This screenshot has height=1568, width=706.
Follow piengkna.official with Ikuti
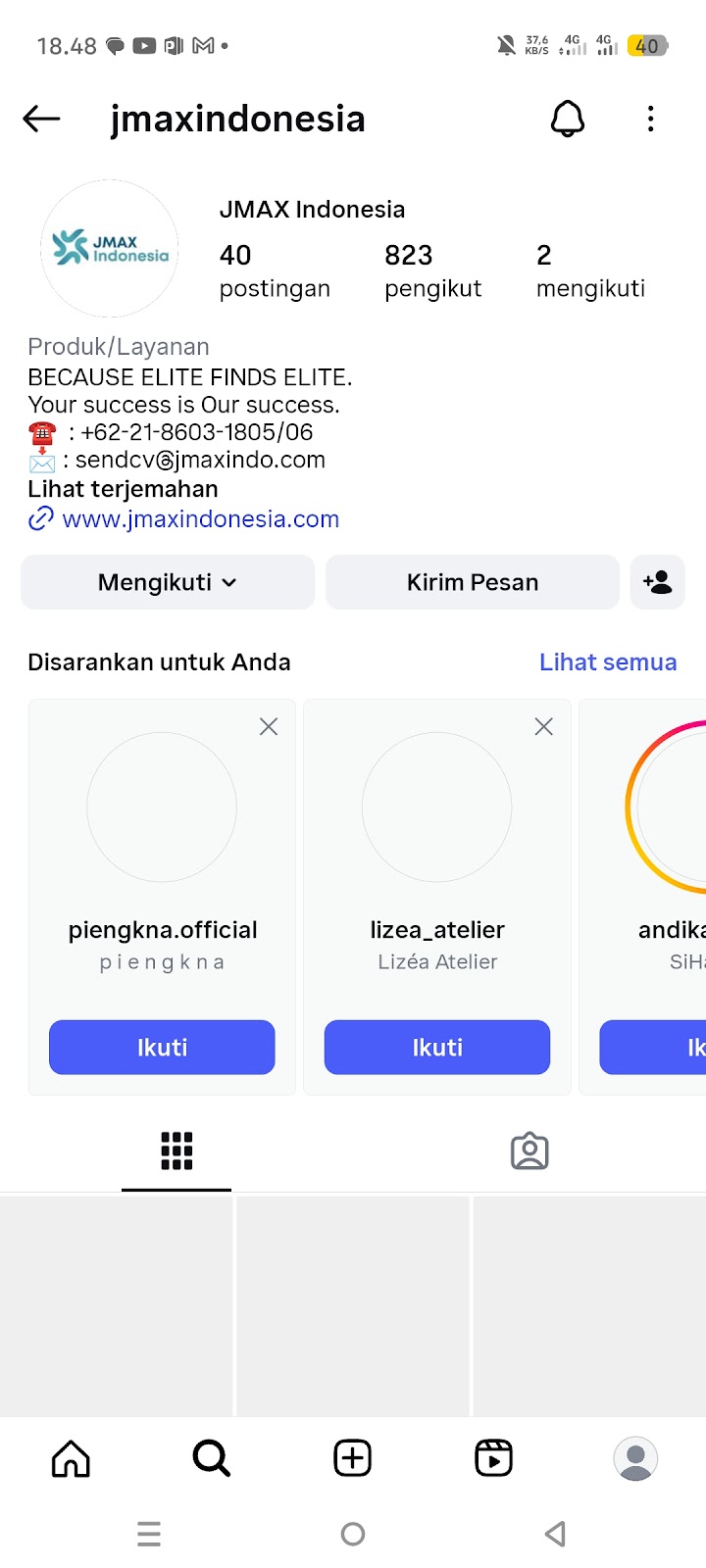(162, 1048)
